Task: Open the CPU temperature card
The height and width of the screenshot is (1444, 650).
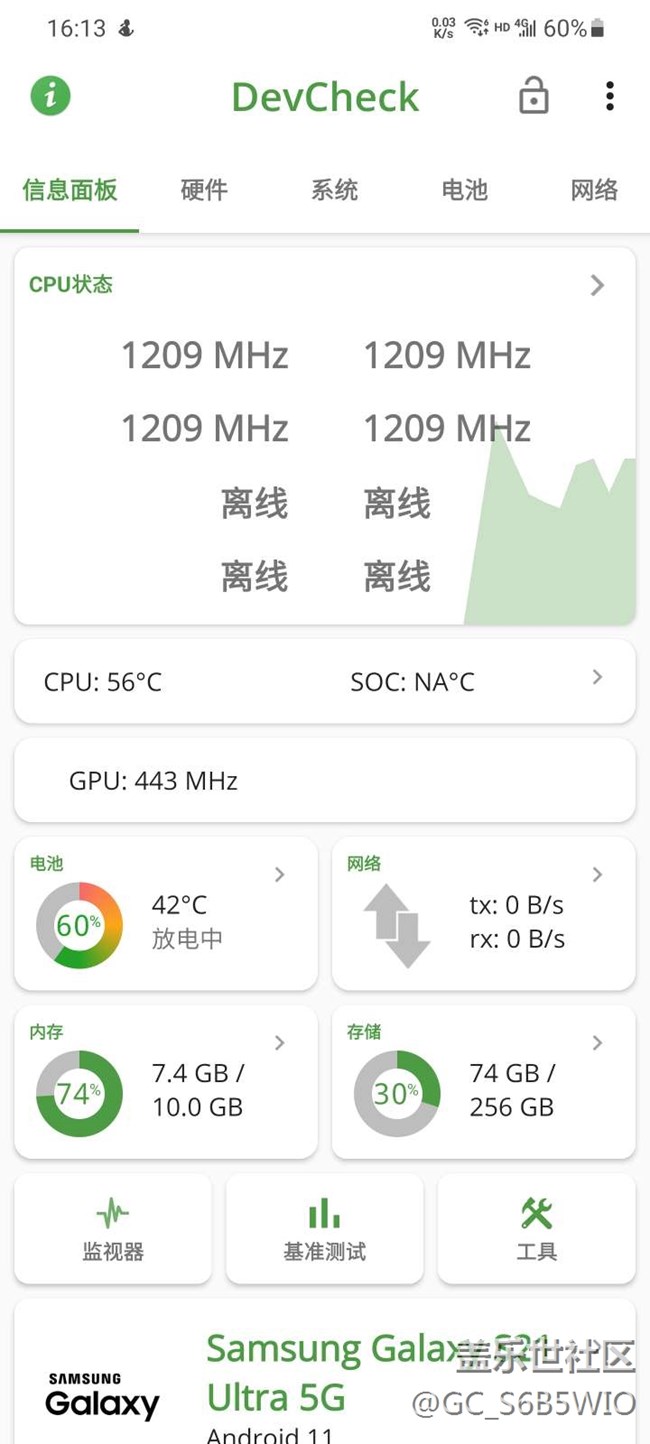Action: coord(324,682)
